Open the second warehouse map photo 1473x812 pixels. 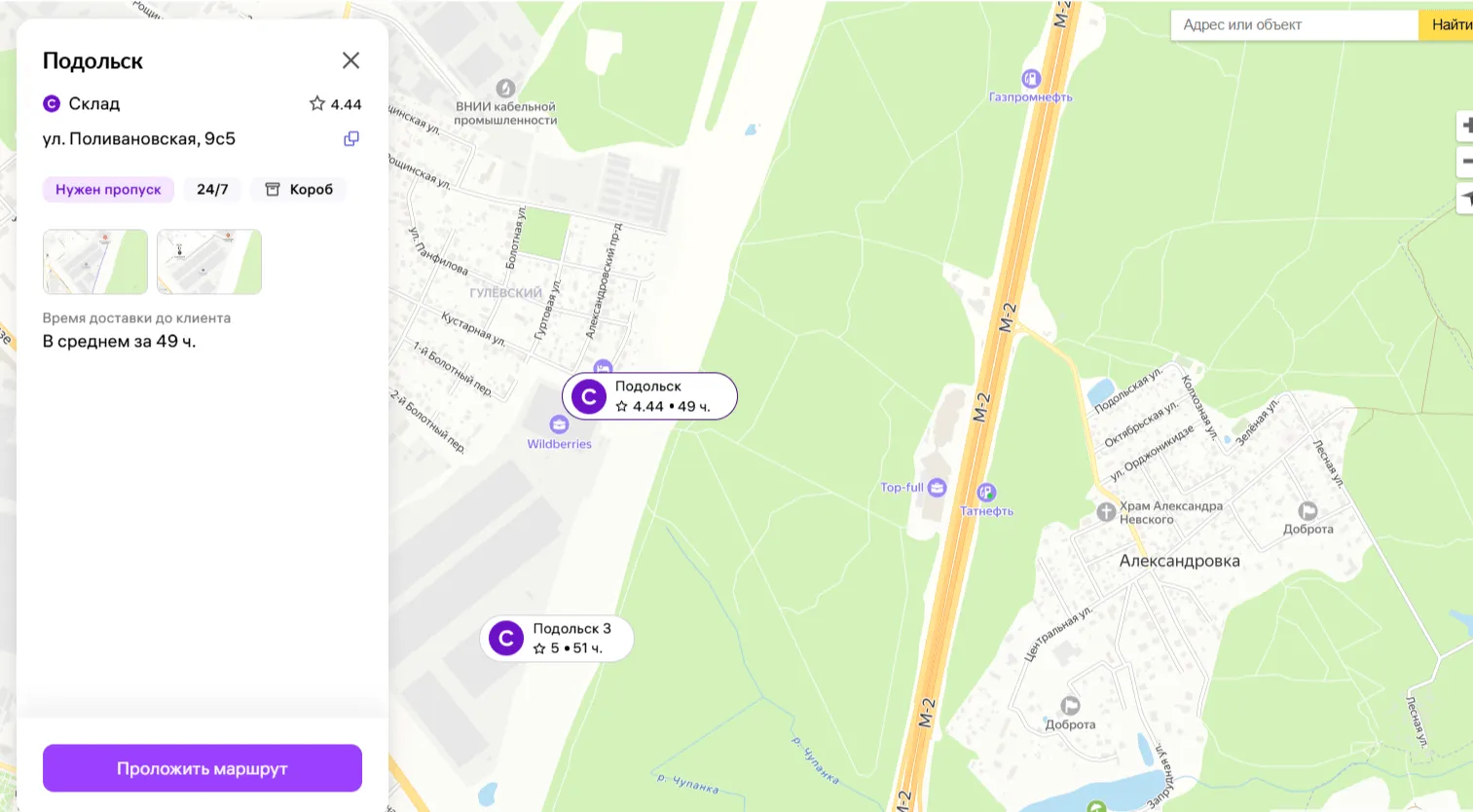click(209, 262)
